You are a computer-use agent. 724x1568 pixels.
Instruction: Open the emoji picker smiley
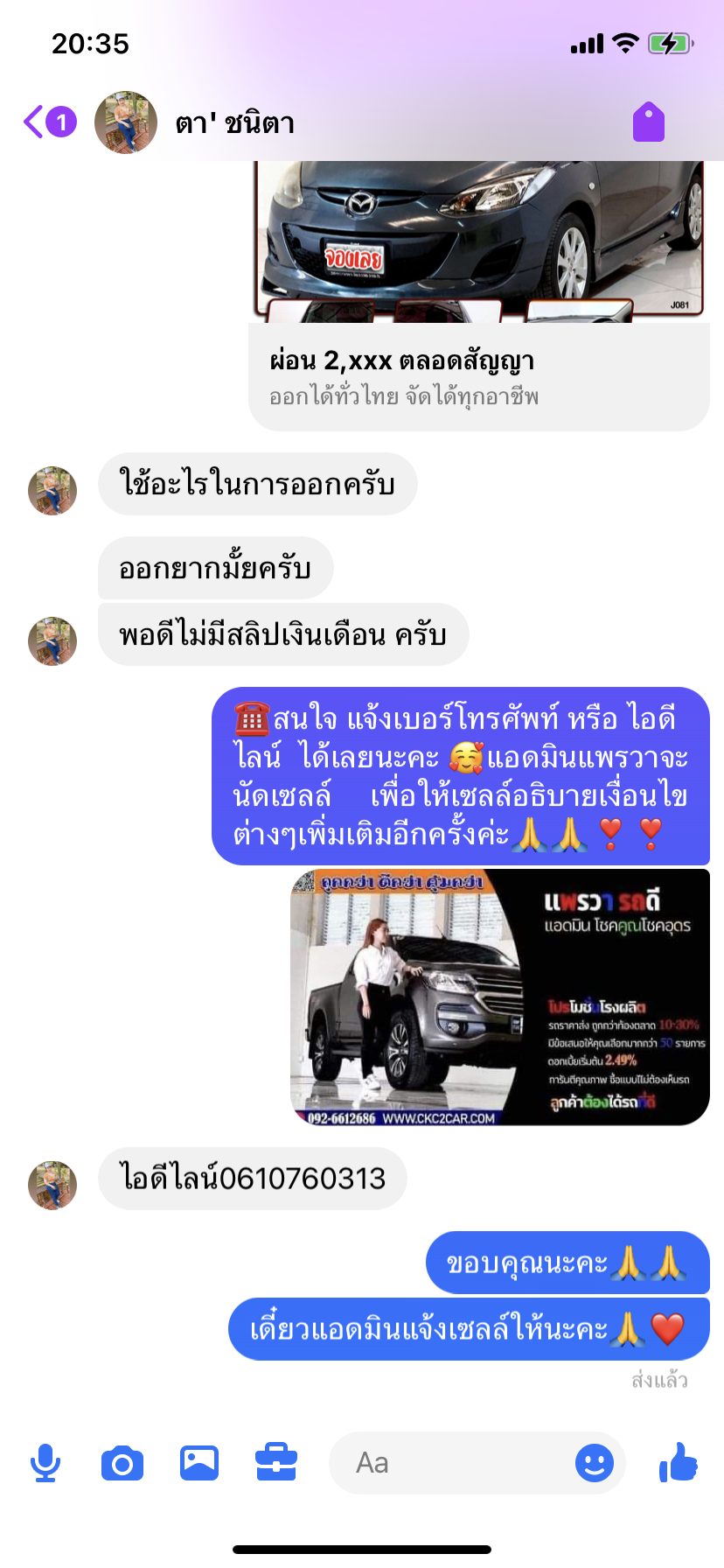click(595, 1463)
